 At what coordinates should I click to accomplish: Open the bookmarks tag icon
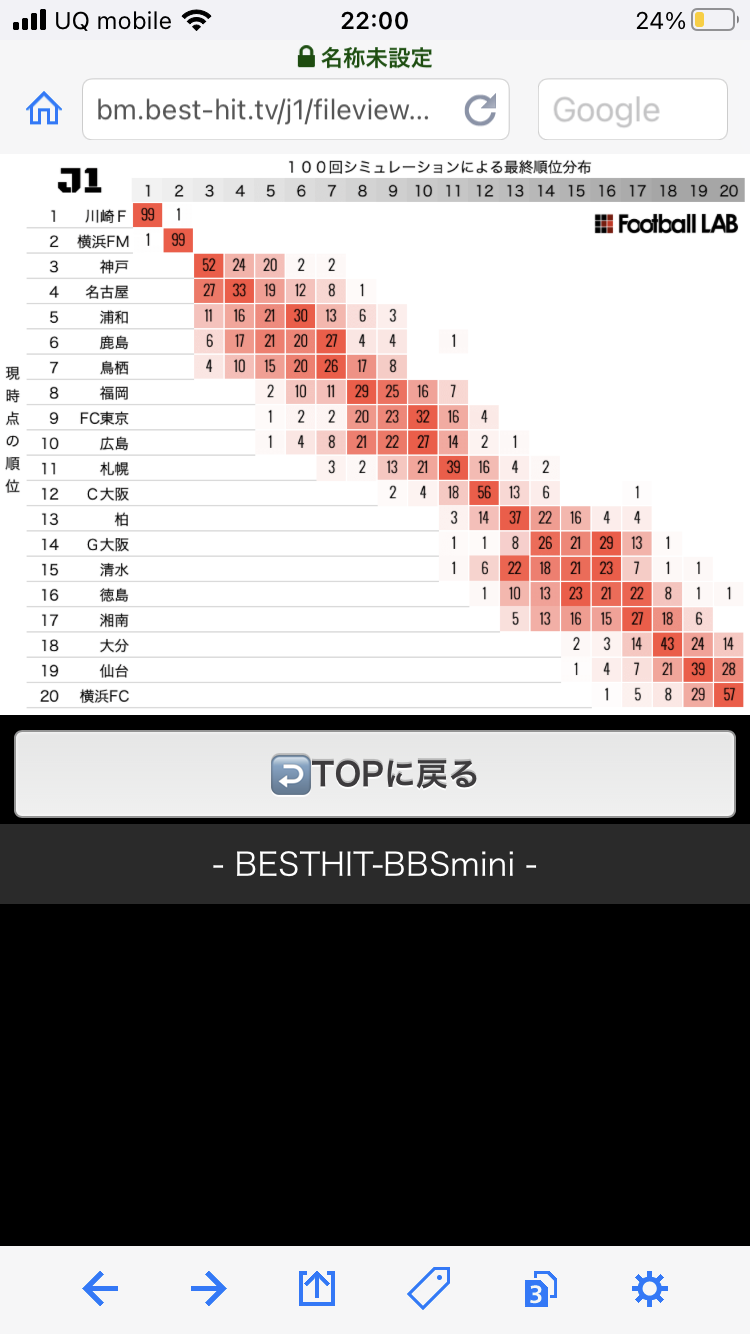point(429,1289)
